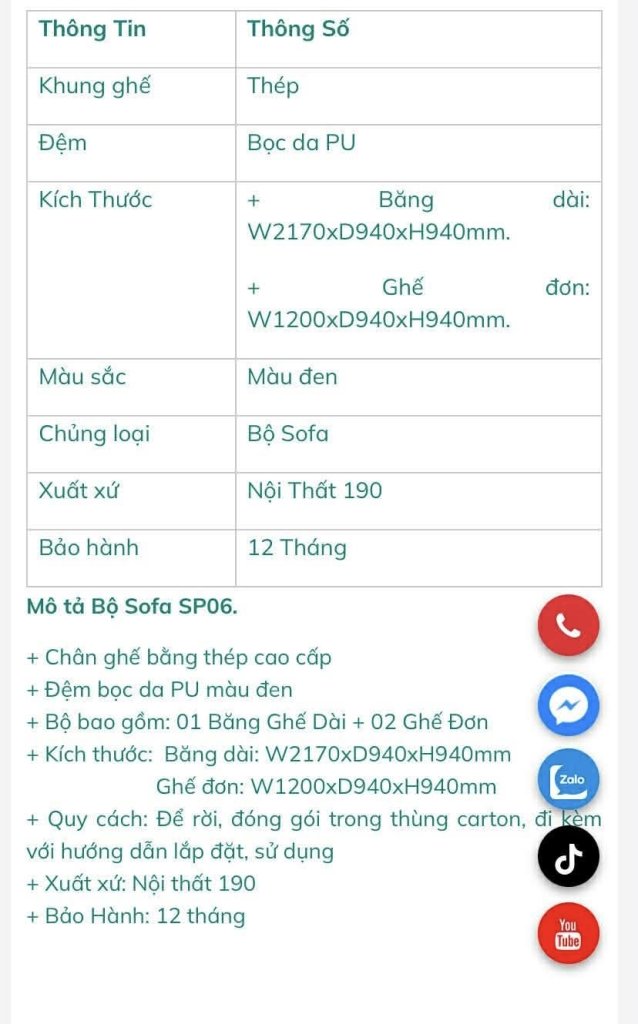Tap the red phone call button
The width and height of the screenshot is (638, 1024).
pos(568,626)
